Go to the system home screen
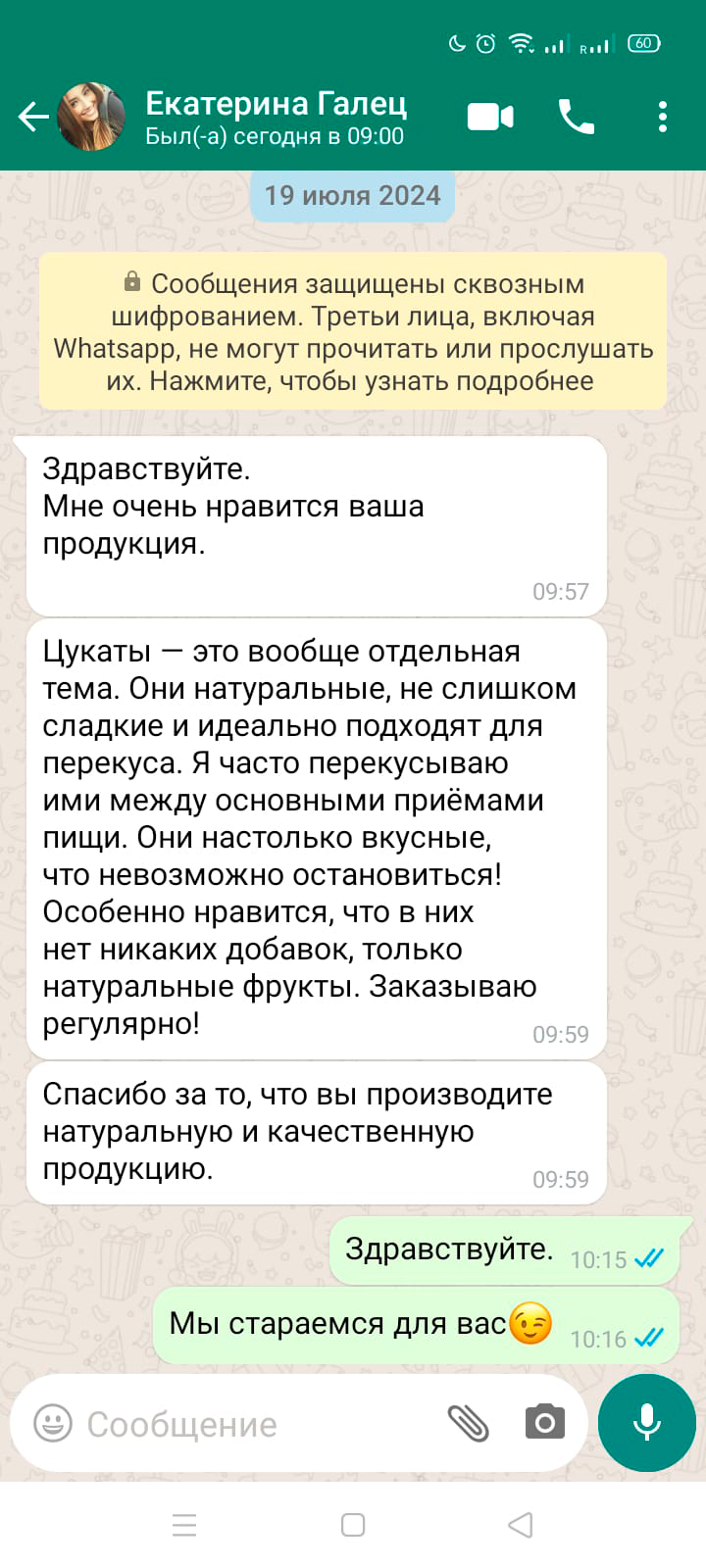 pos(353,1525)
